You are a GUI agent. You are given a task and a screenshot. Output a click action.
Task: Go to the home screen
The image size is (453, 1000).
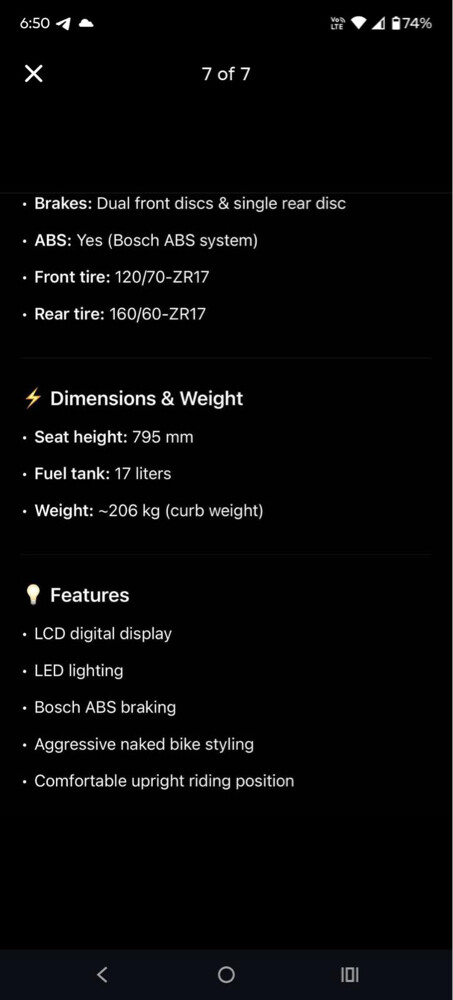tap(226, 974)
